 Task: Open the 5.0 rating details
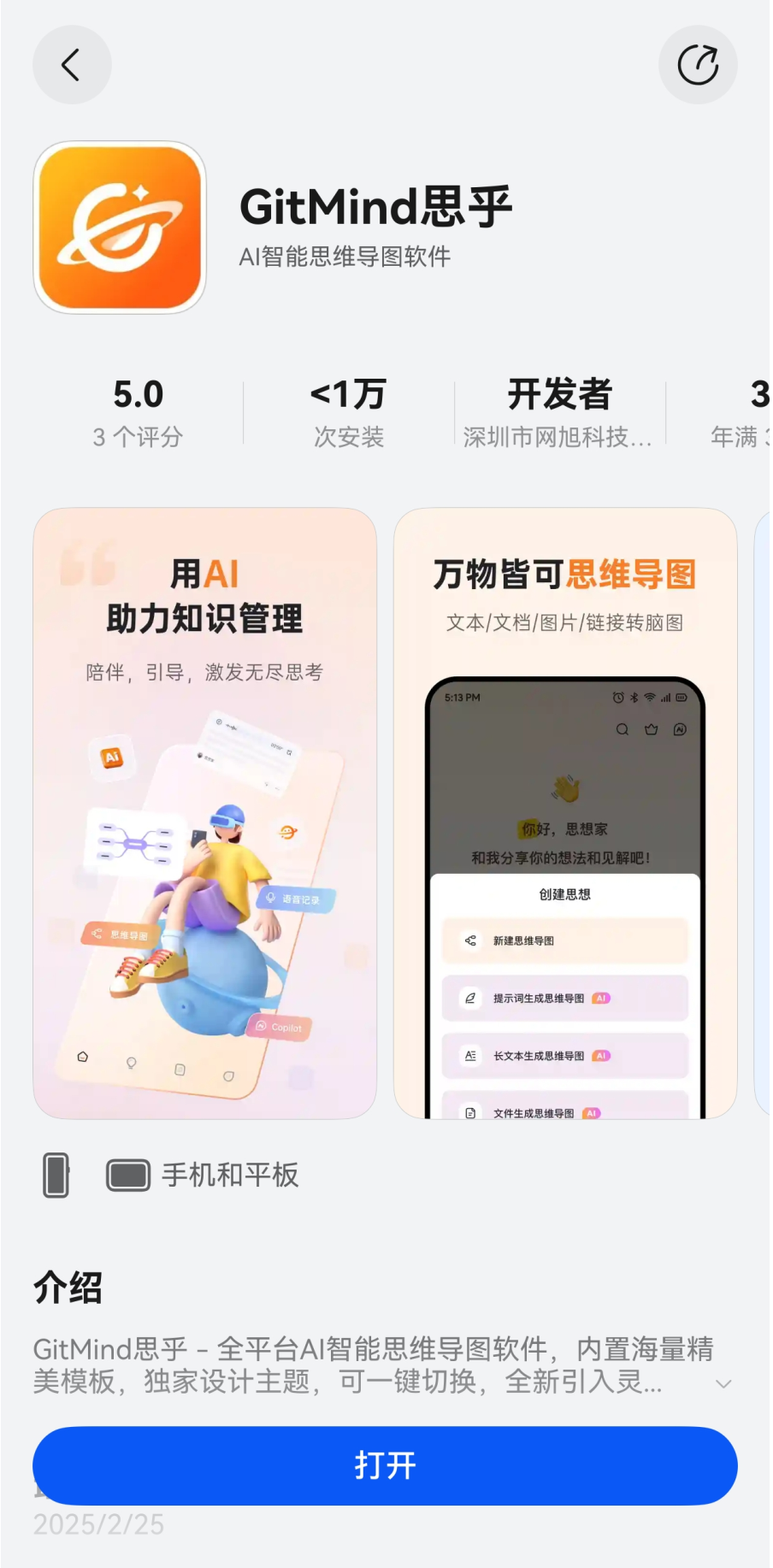coord(138,412)
